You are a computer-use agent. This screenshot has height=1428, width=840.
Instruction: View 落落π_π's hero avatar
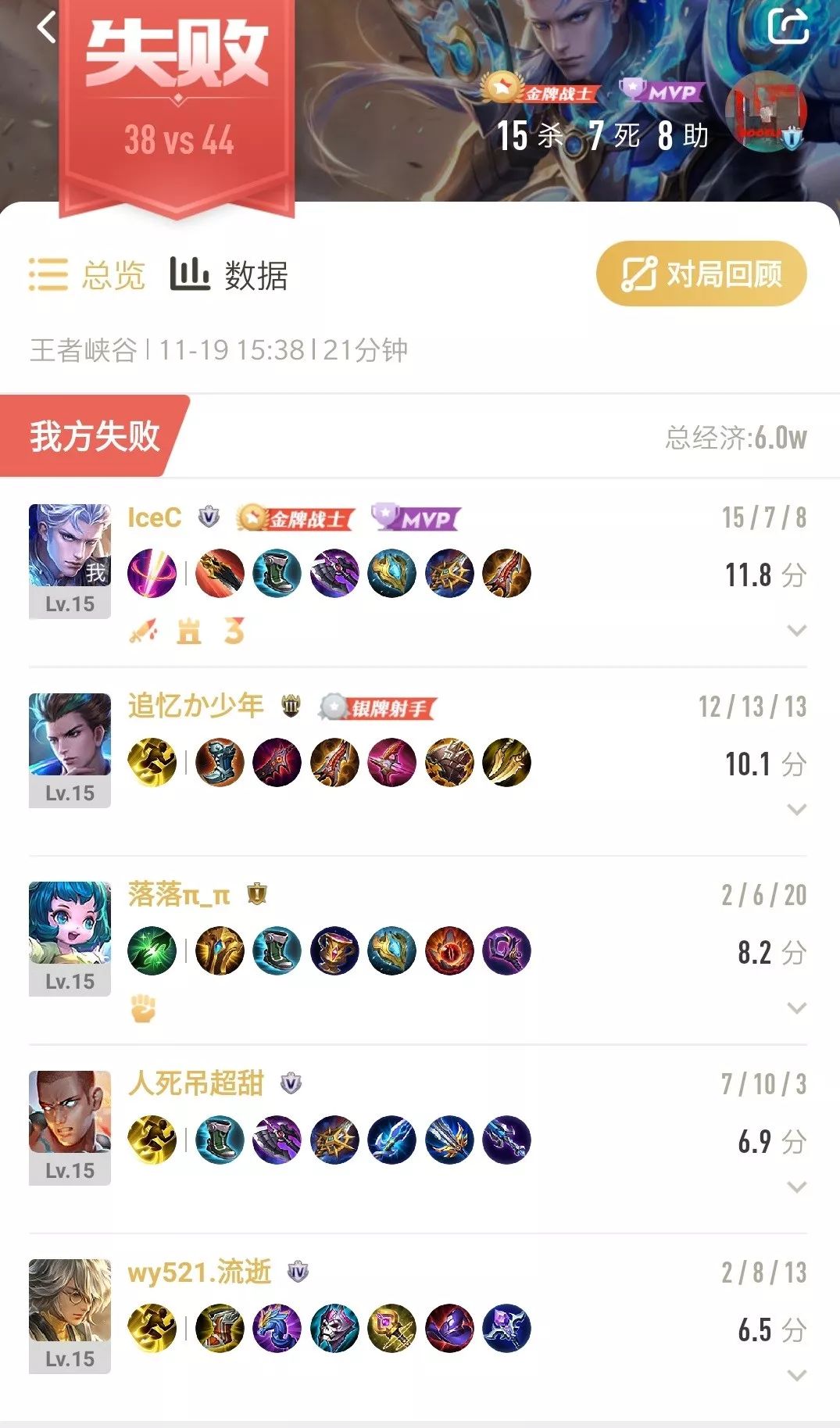coord(70,923)
